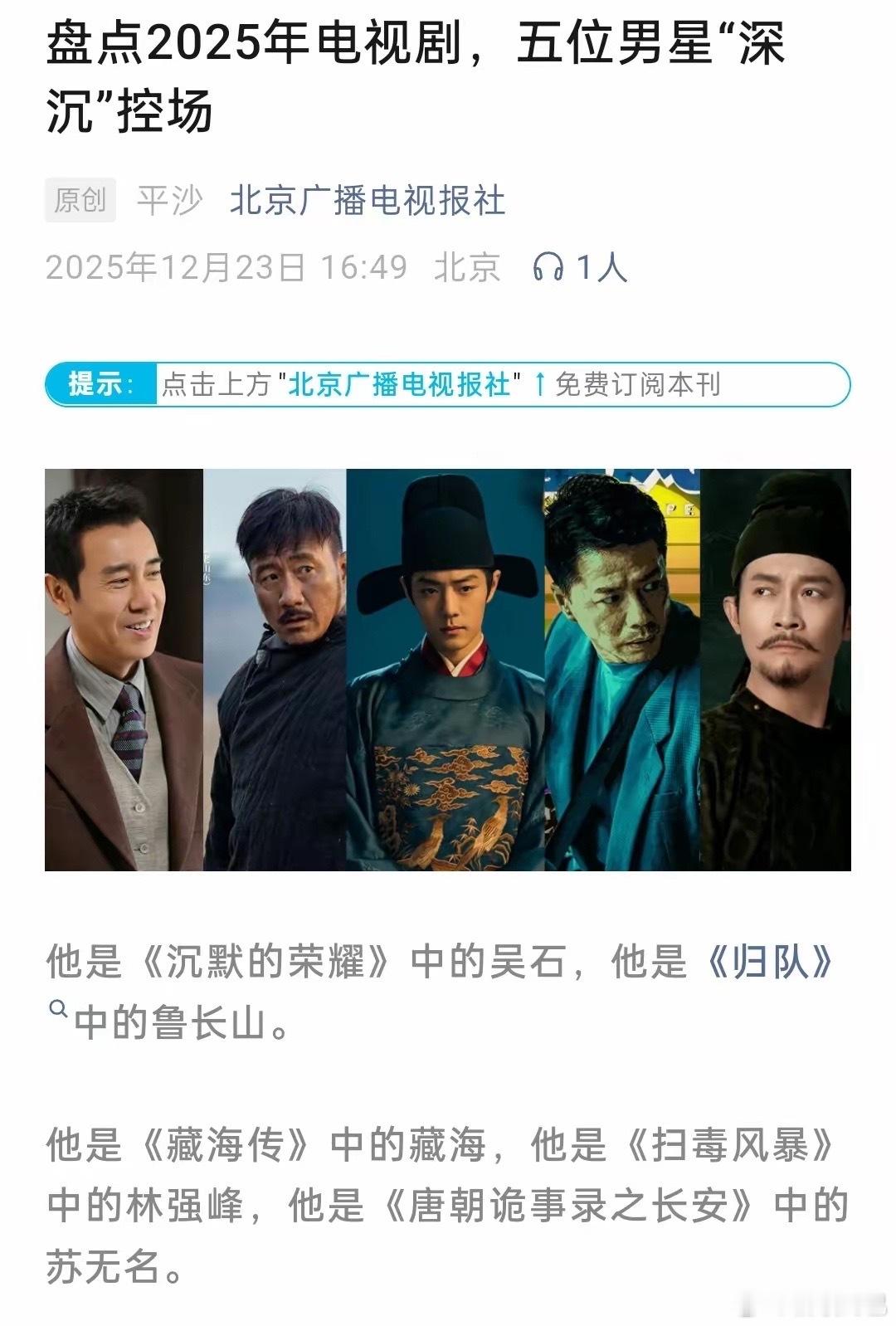
Task: Tap the headphone listen icon
Action: [x=548, y=267]
